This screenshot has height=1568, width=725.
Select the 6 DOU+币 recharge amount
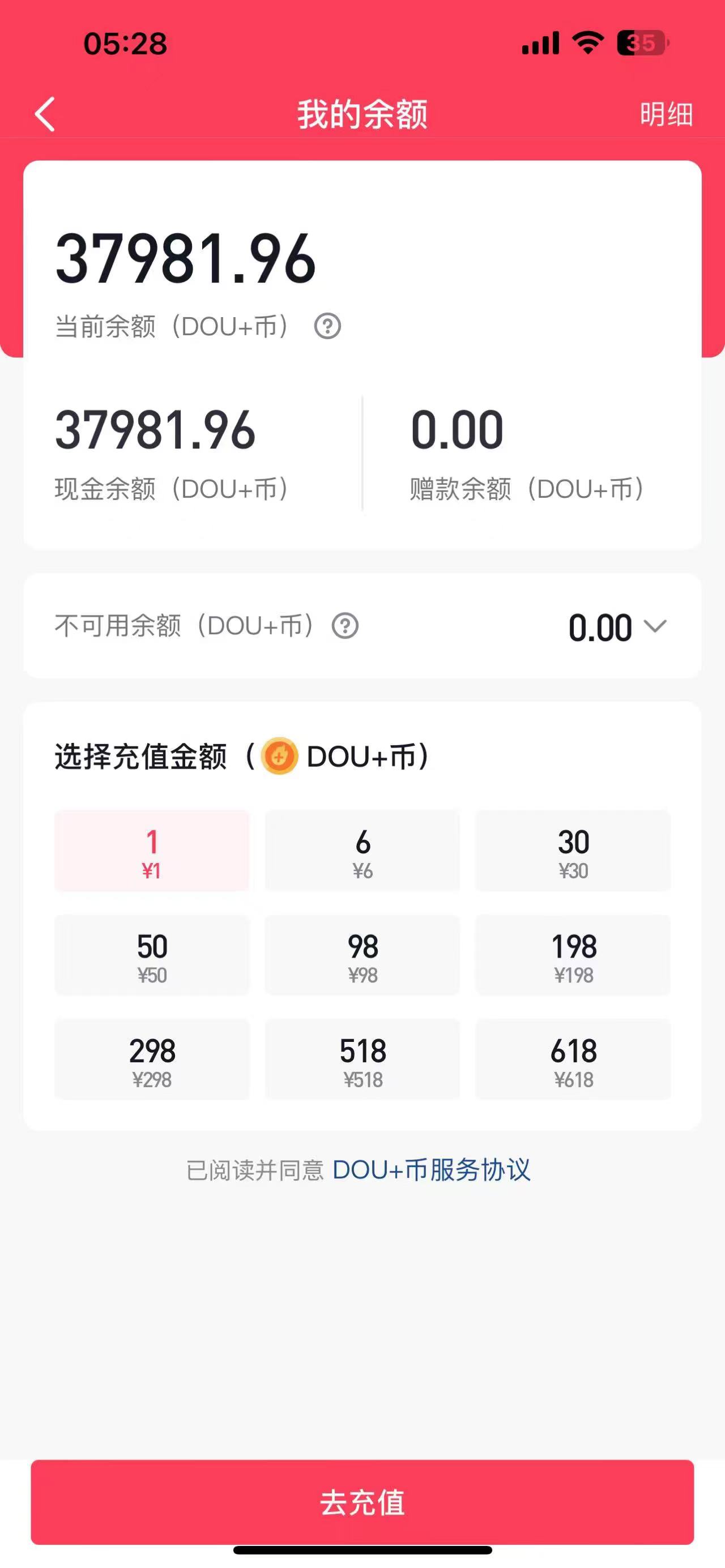[x=363, y=851]
